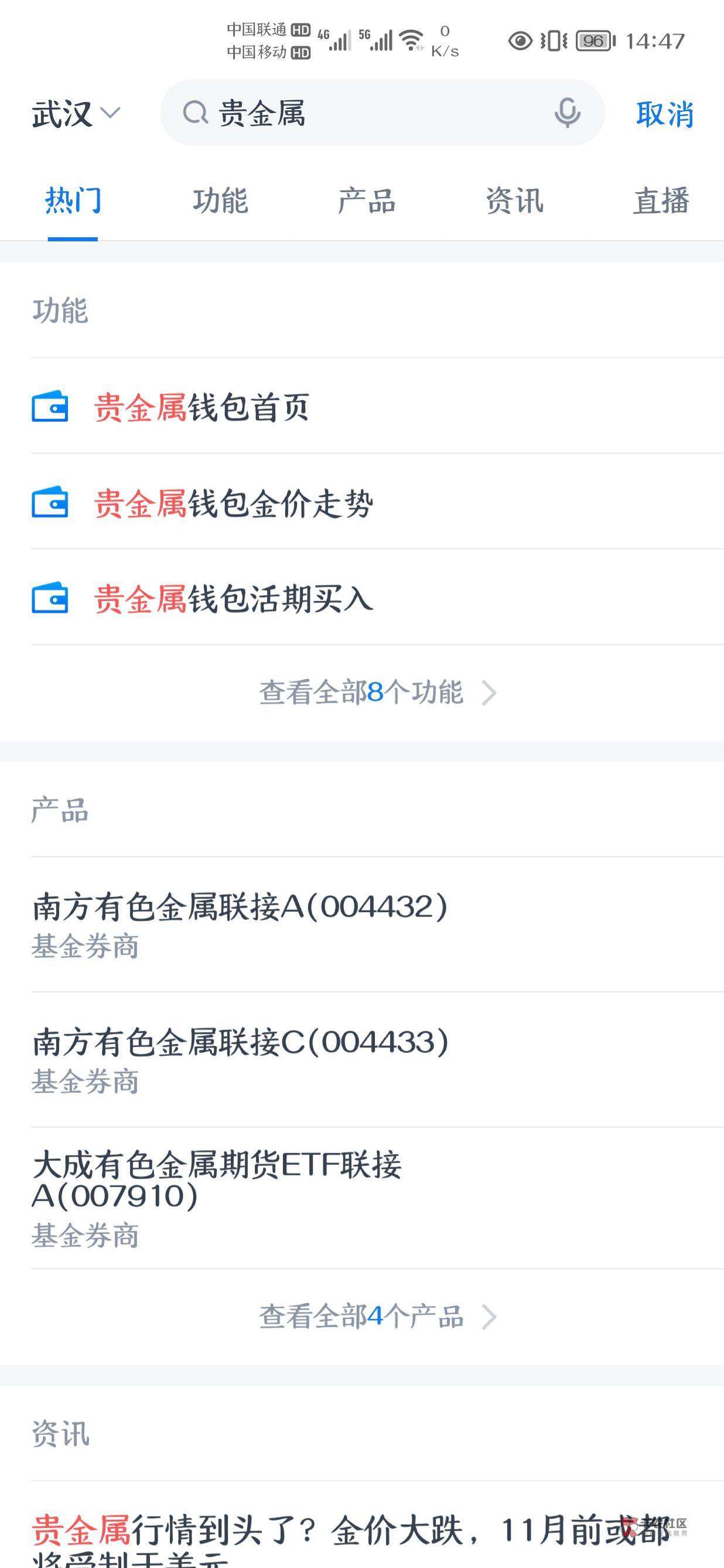Viewport: 724px width, 1568px height.
Task: Open 大成有色金属期货ETF联接A(007910) fund
Action: pos(217,1195)
